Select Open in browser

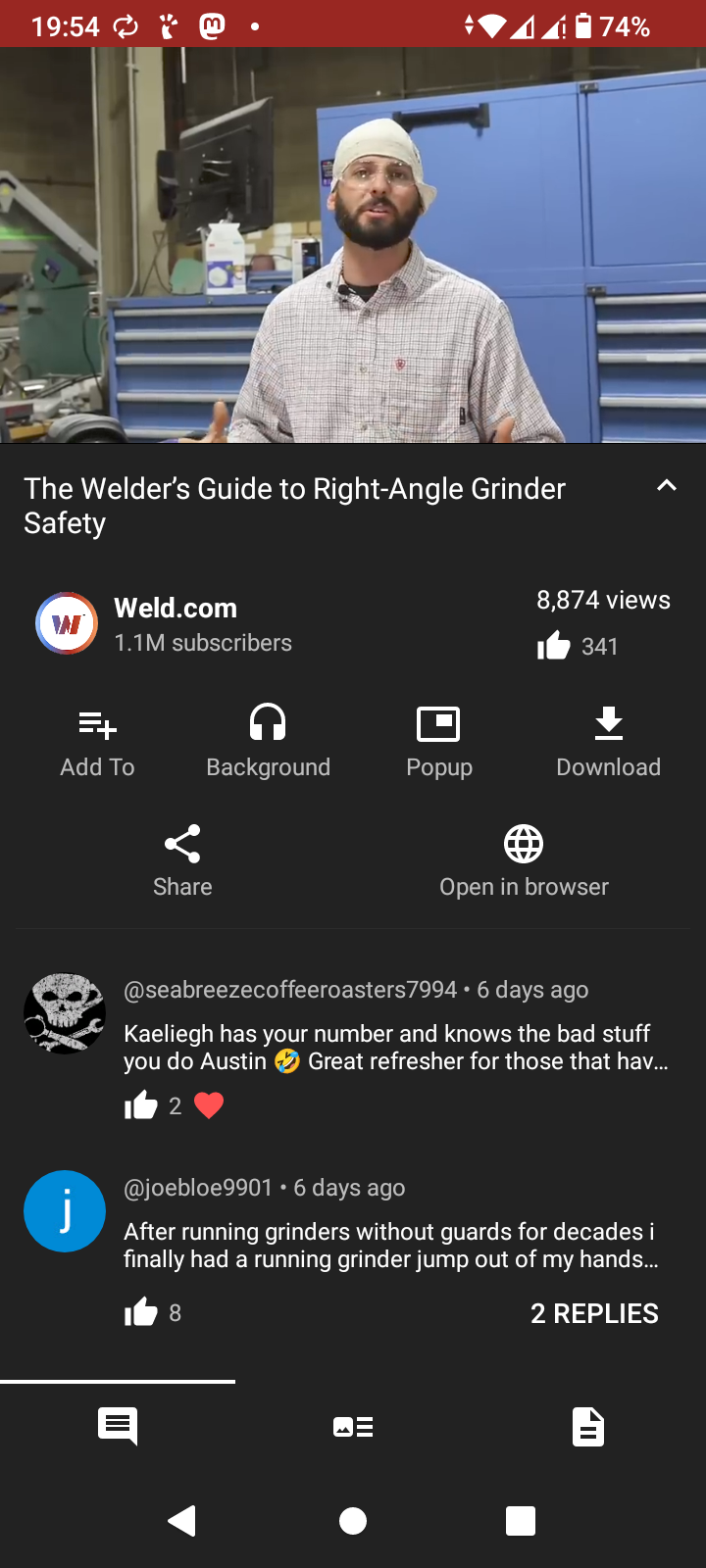tap(524, 862)
